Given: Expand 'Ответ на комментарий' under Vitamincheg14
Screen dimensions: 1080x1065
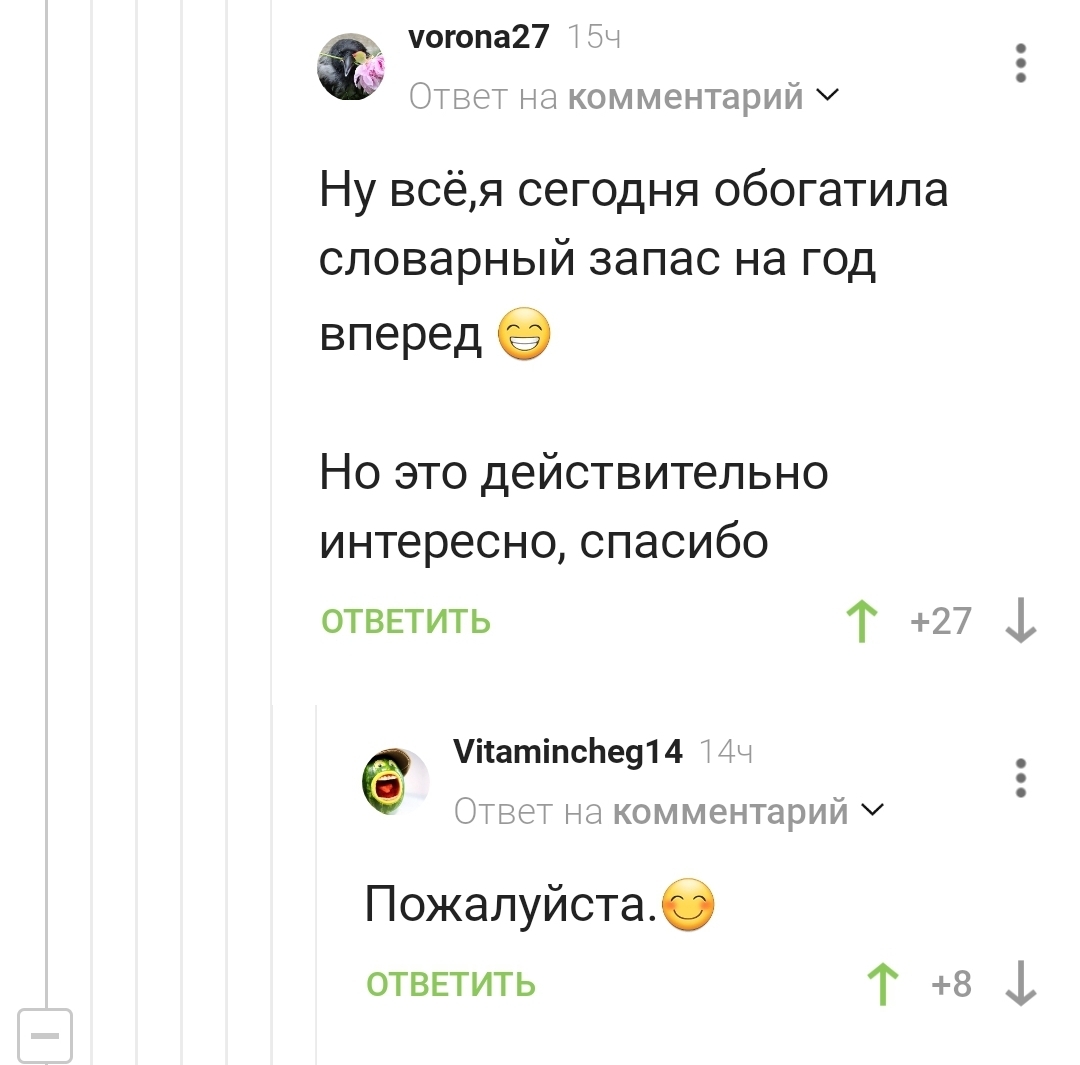Looking at the screenshot, I should coord(668,811).
